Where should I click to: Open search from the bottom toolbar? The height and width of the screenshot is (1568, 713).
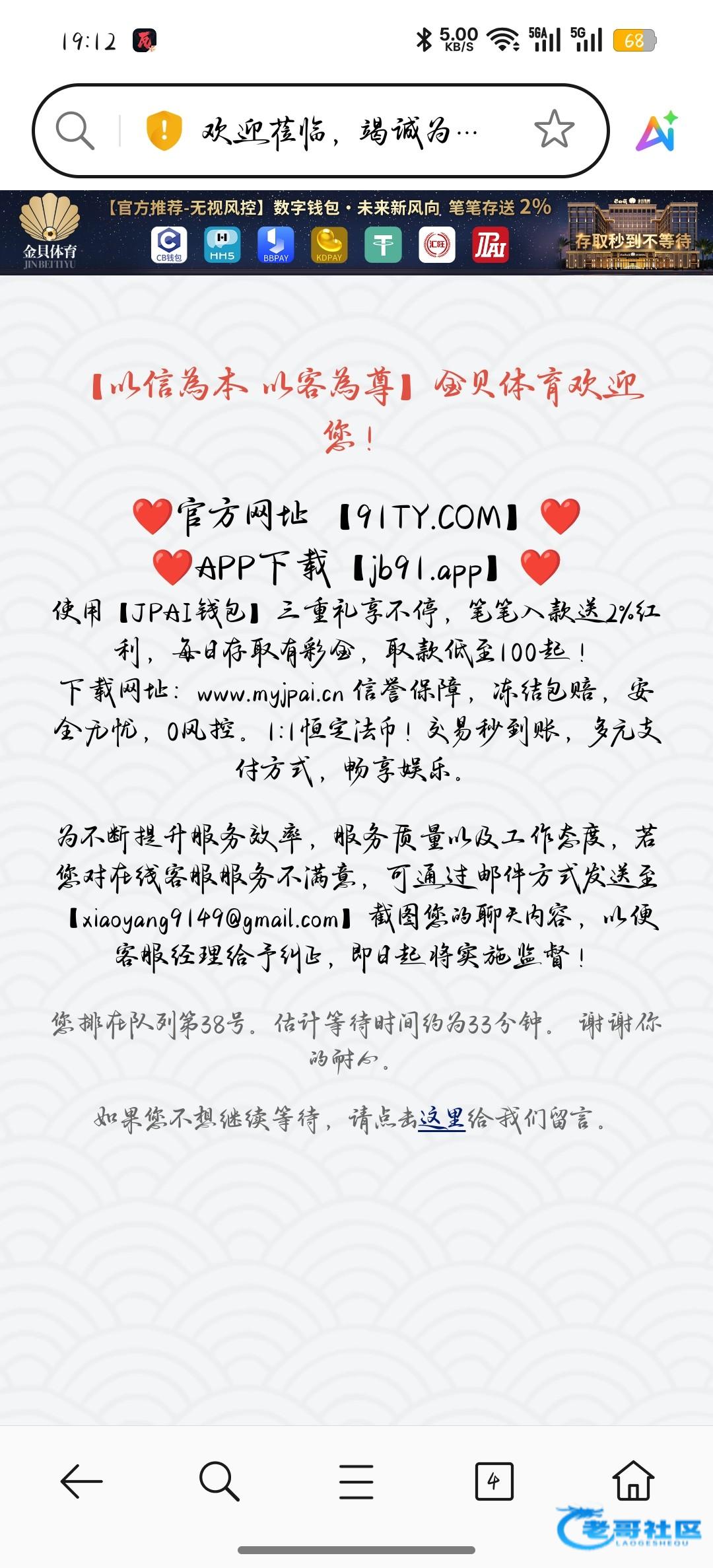pyautogui.click(x=219, y=1481)
